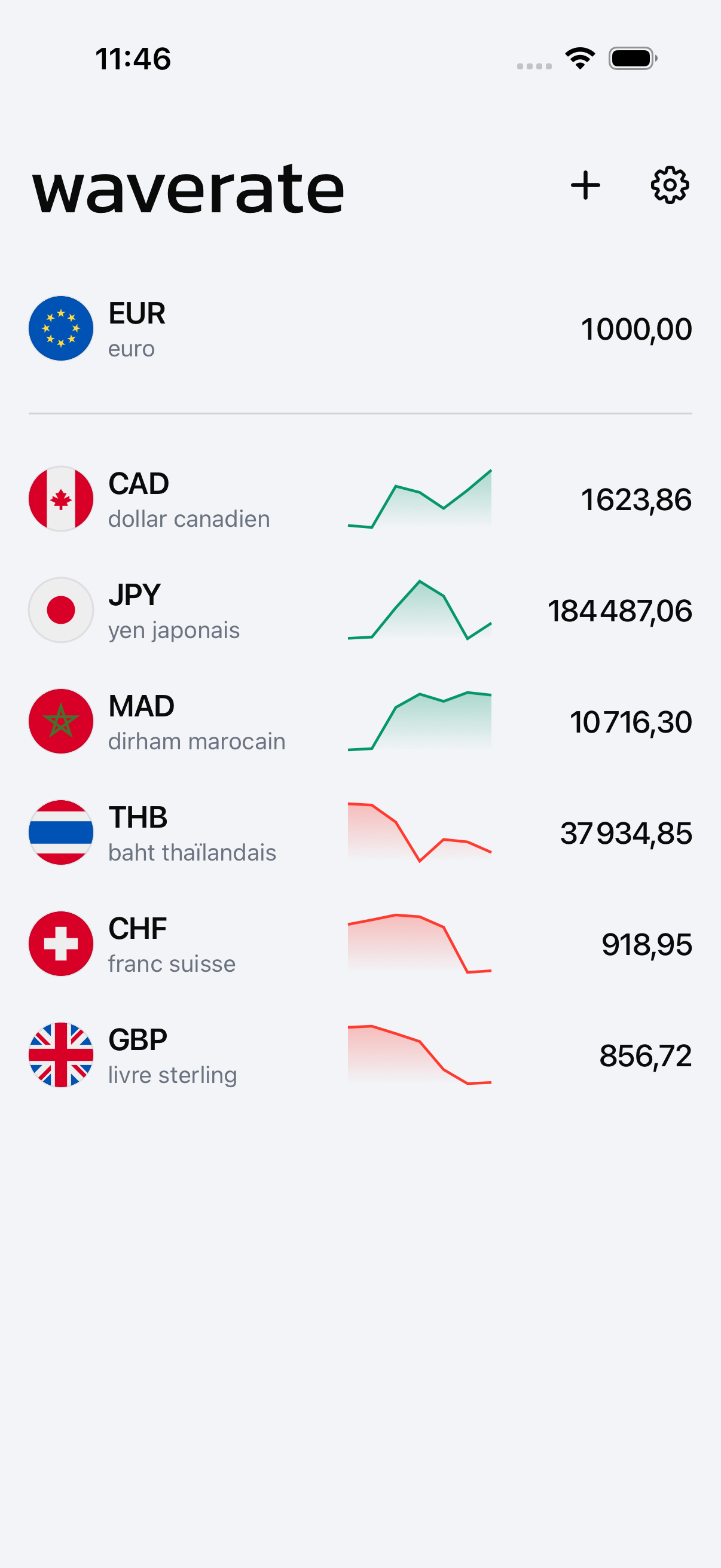This screenshot has height=1568, width=721.
Task: Open the GBP livre sterling row
Action: tap(360, 1055)
